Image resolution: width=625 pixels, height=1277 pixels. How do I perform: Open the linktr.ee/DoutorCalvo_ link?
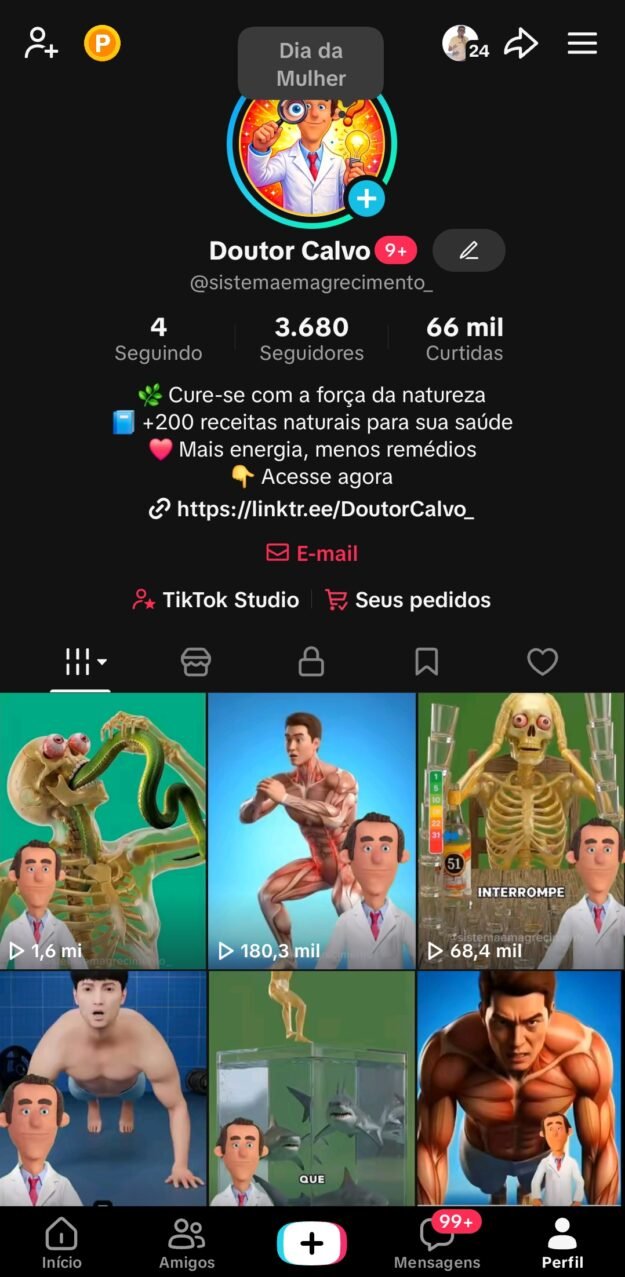[312, 509]
